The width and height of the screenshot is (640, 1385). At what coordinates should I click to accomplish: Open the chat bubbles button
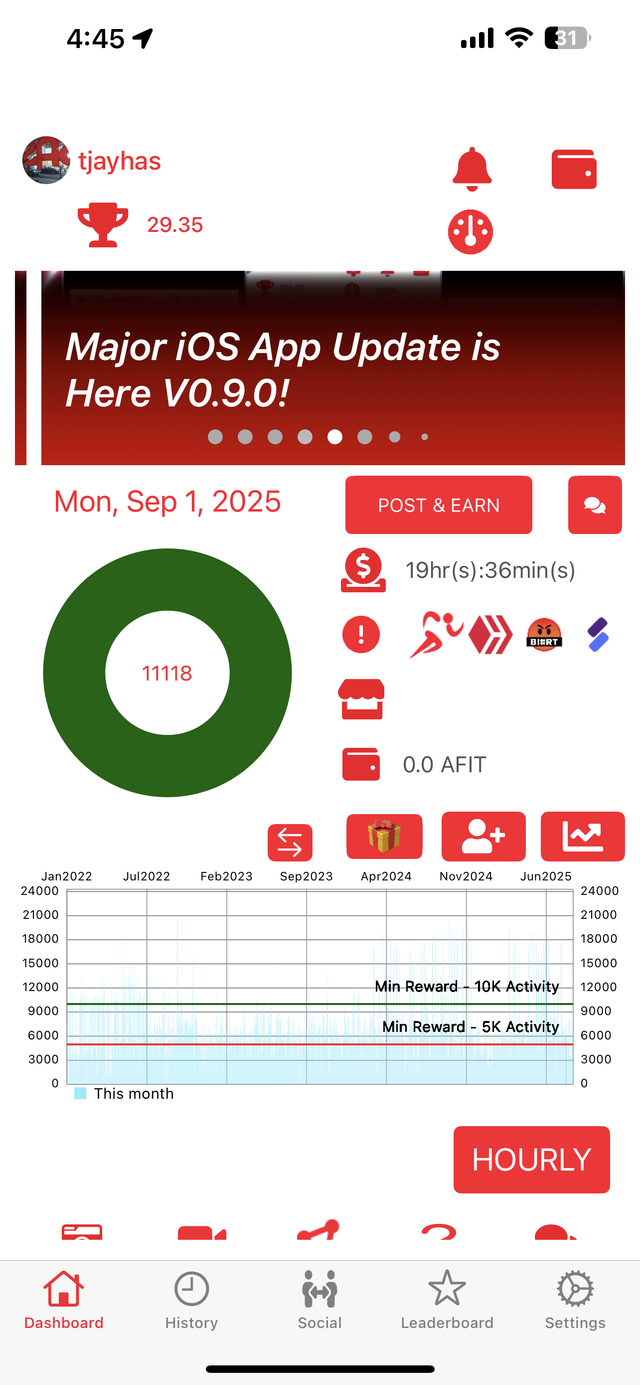pos(594,505)
